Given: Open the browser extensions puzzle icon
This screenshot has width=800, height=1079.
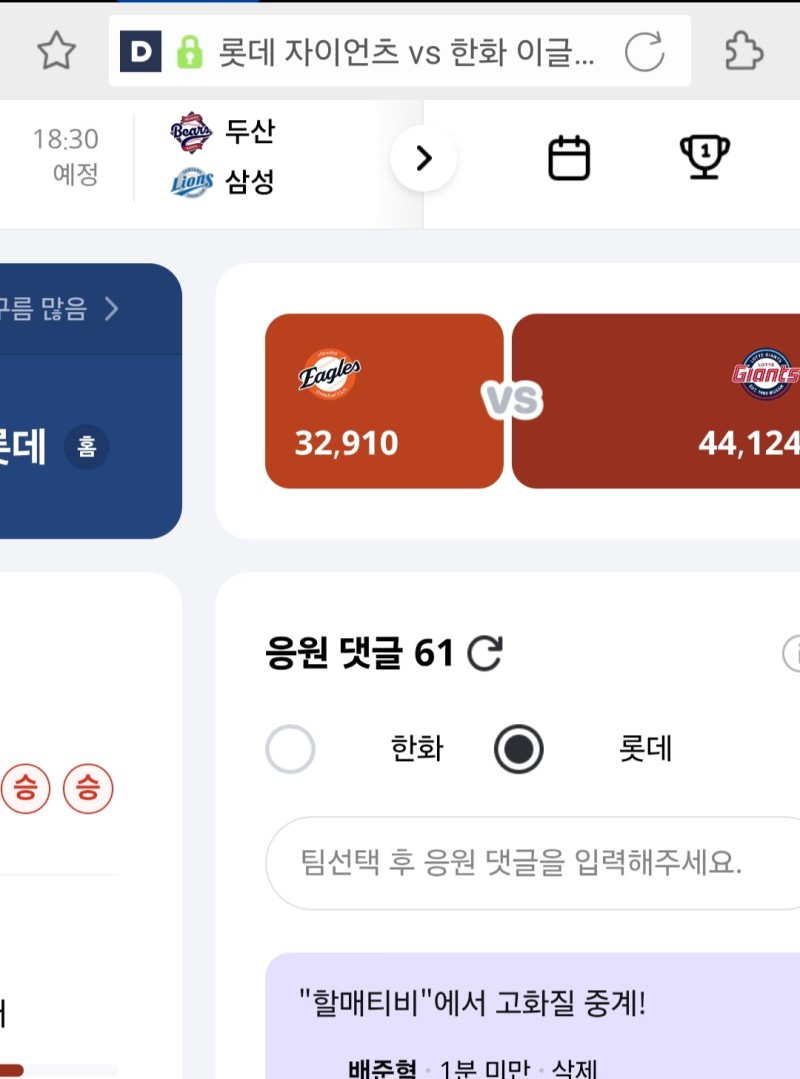Looking at the screenshot, I should coord(744,51).
